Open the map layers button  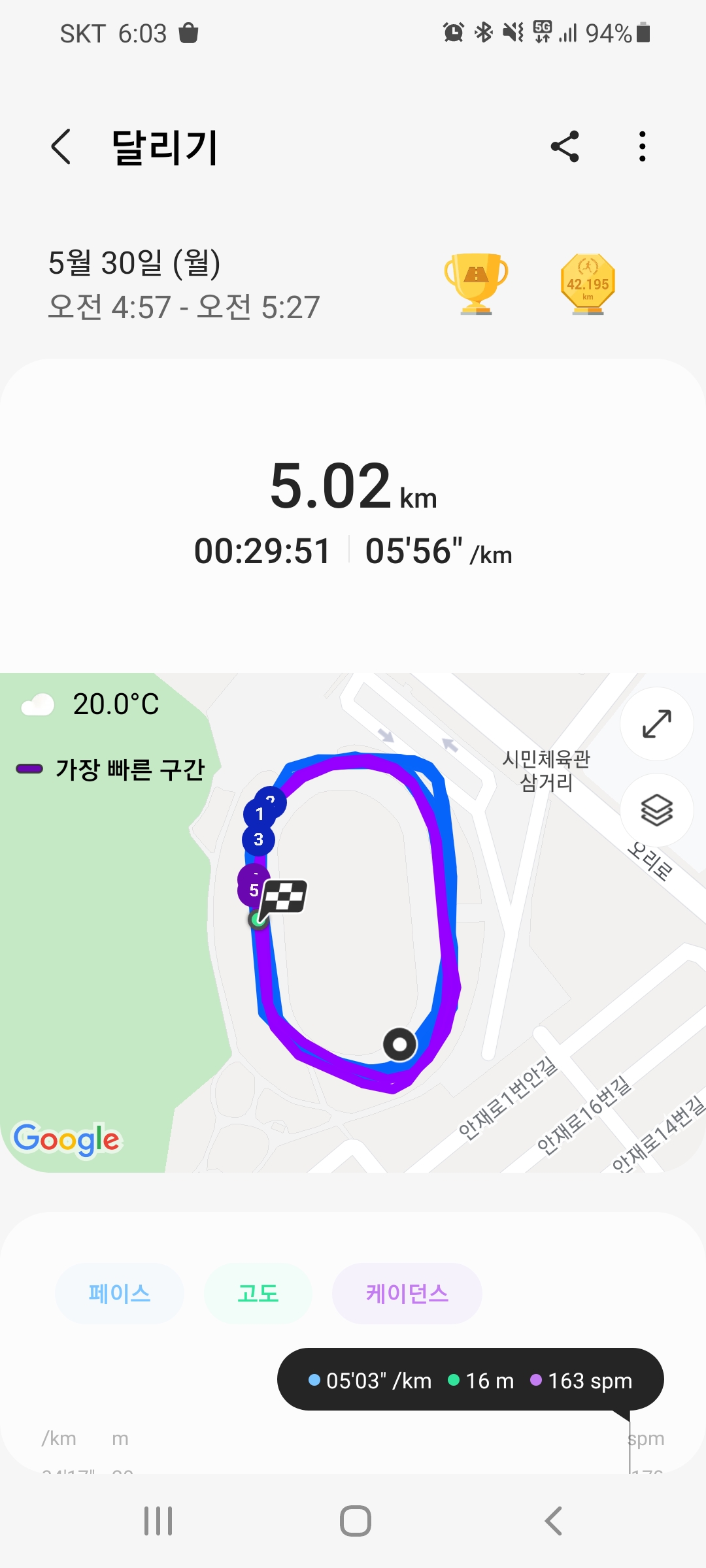tap(656, 810)
